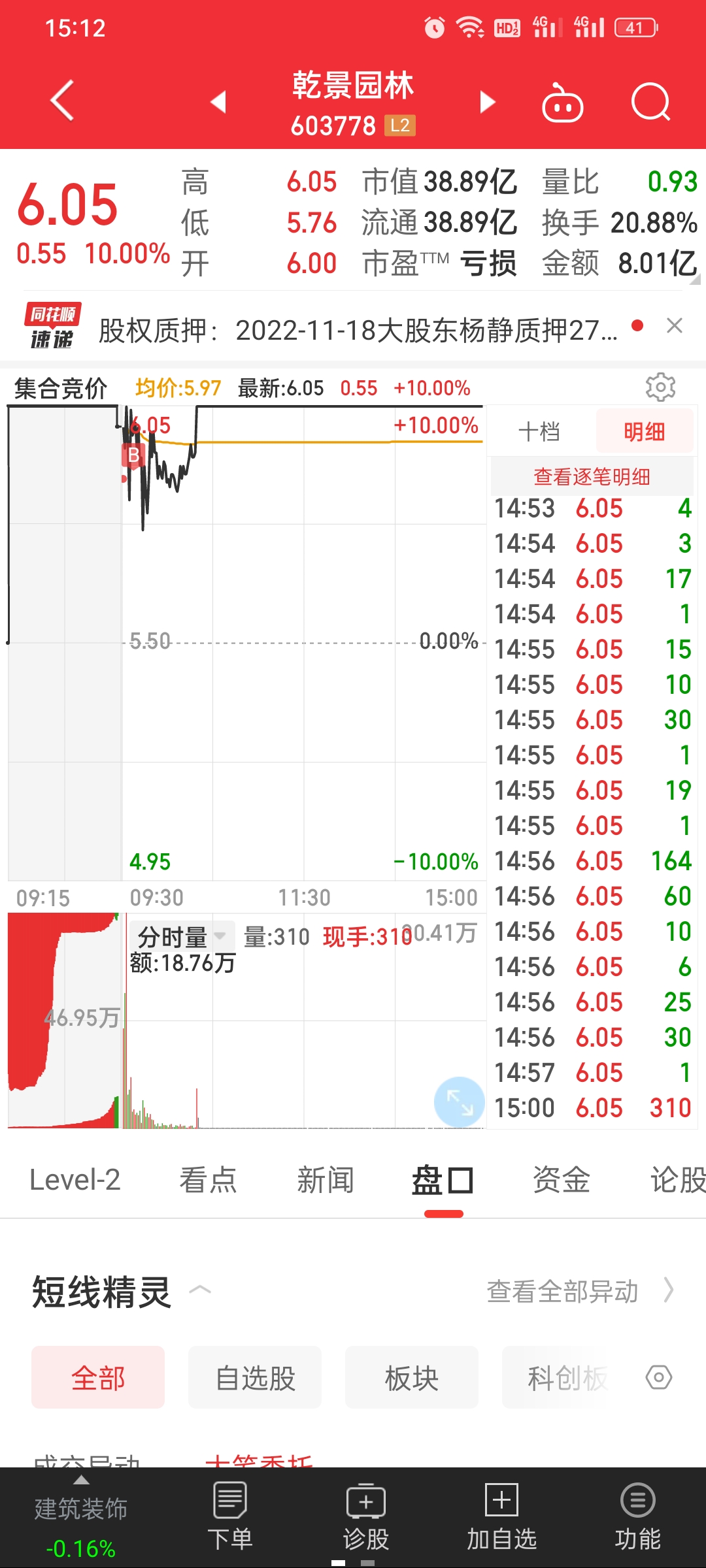Screen dimensions: 706x1568
Task: Open the robot assistant icon
Action: point(562,102)
